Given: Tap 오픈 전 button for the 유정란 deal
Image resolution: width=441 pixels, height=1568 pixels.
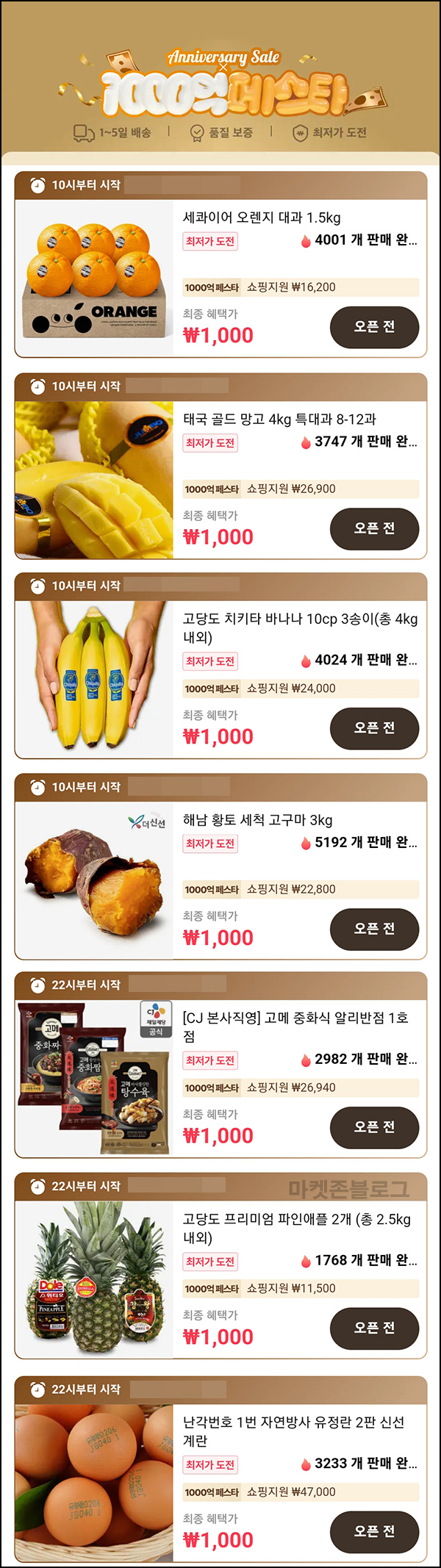Looking at the screenshot, I should [x=375, y=1532].
